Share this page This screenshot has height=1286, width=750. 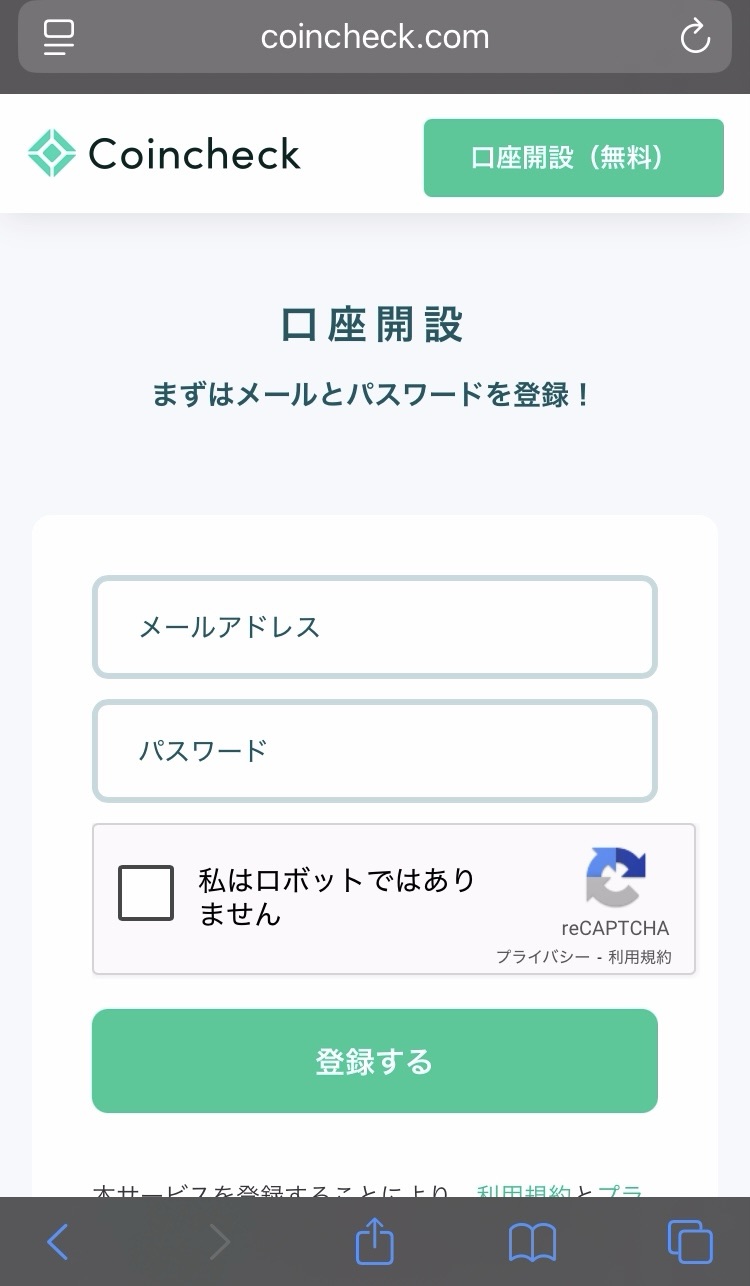(375, 1242)
